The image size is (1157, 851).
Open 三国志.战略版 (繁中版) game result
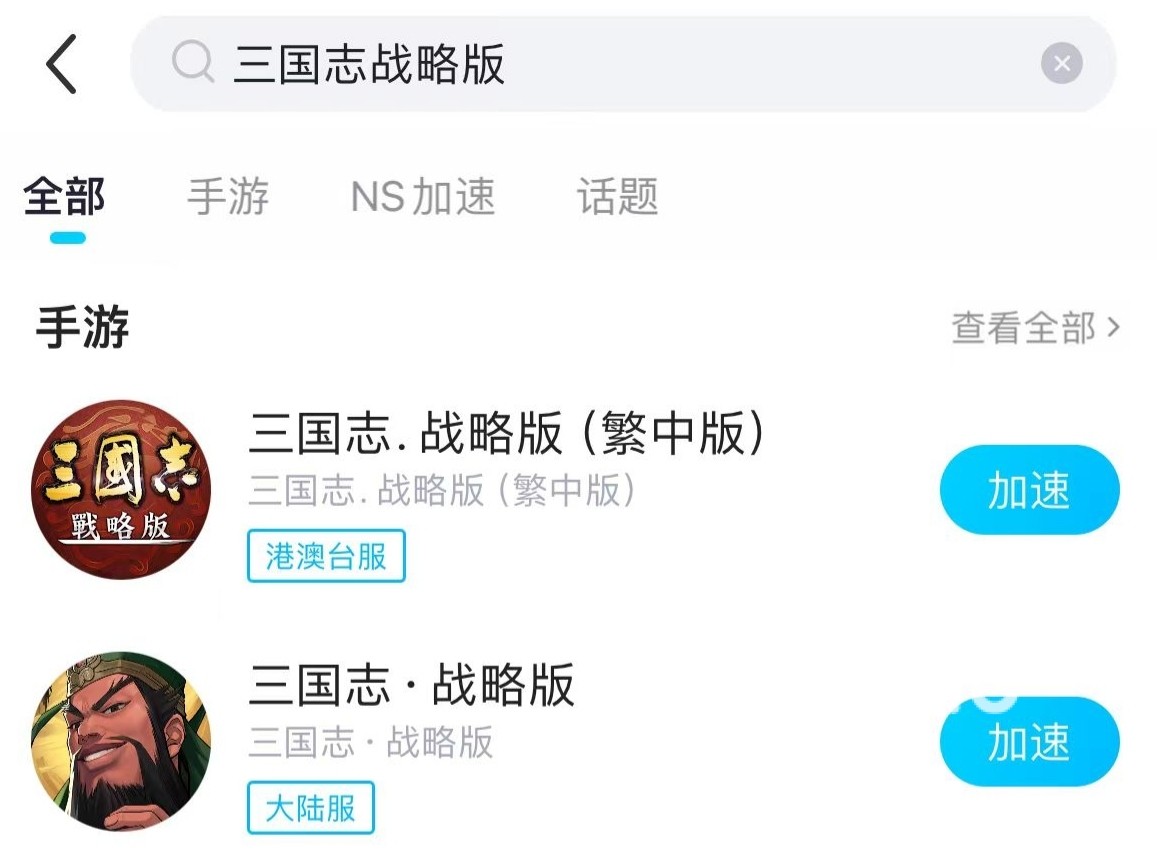505,435
